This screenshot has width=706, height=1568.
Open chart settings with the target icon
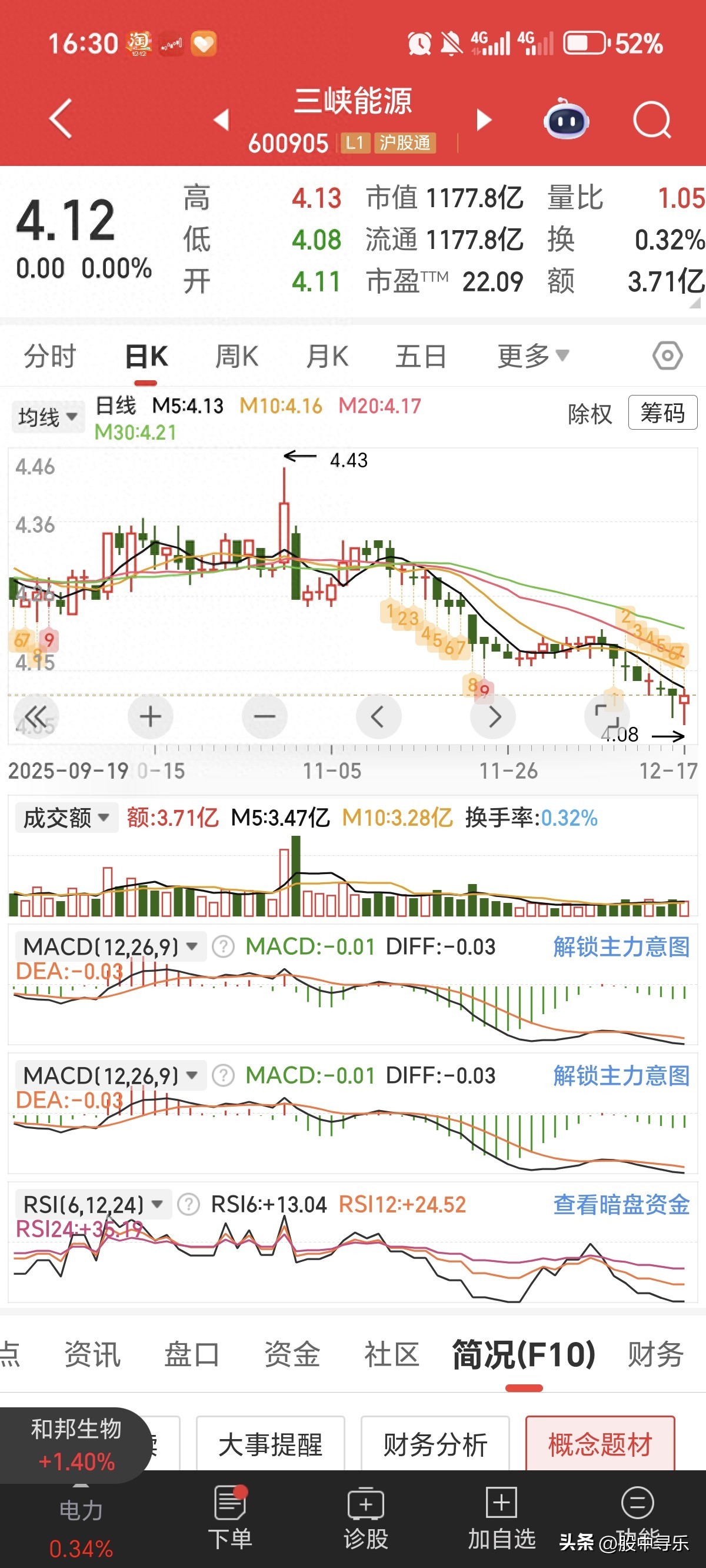(x=667, y=356)
